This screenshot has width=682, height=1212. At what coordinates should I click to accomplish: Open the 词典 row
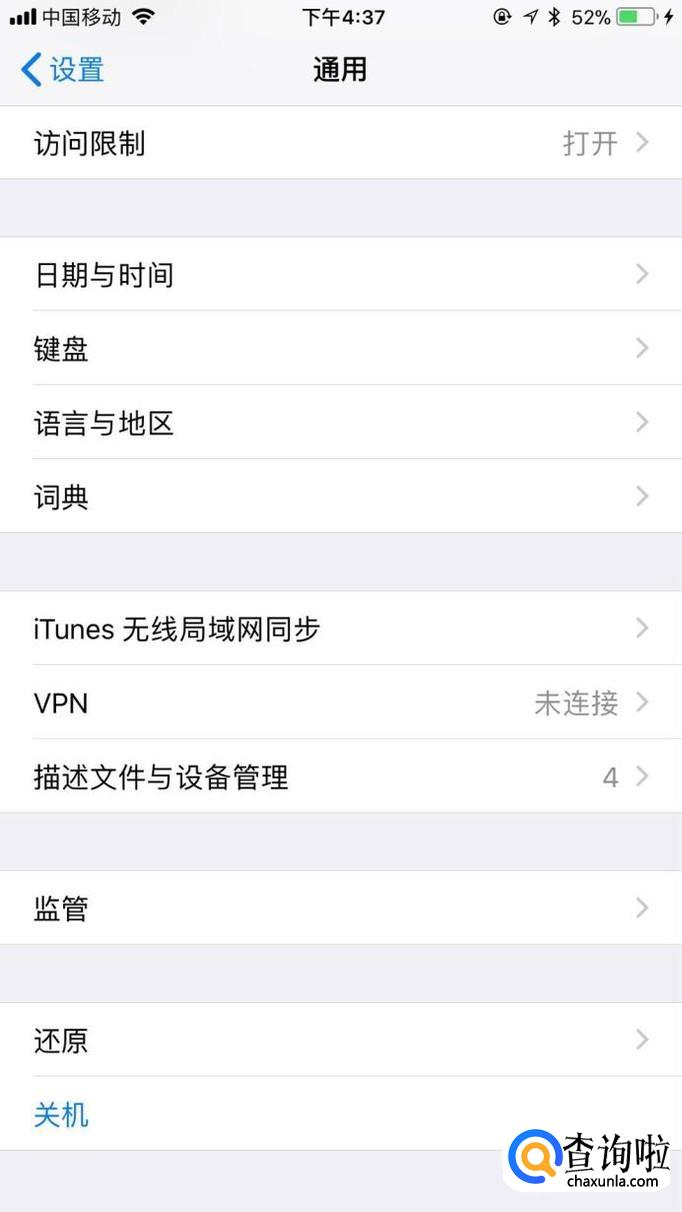click(340, 496)
